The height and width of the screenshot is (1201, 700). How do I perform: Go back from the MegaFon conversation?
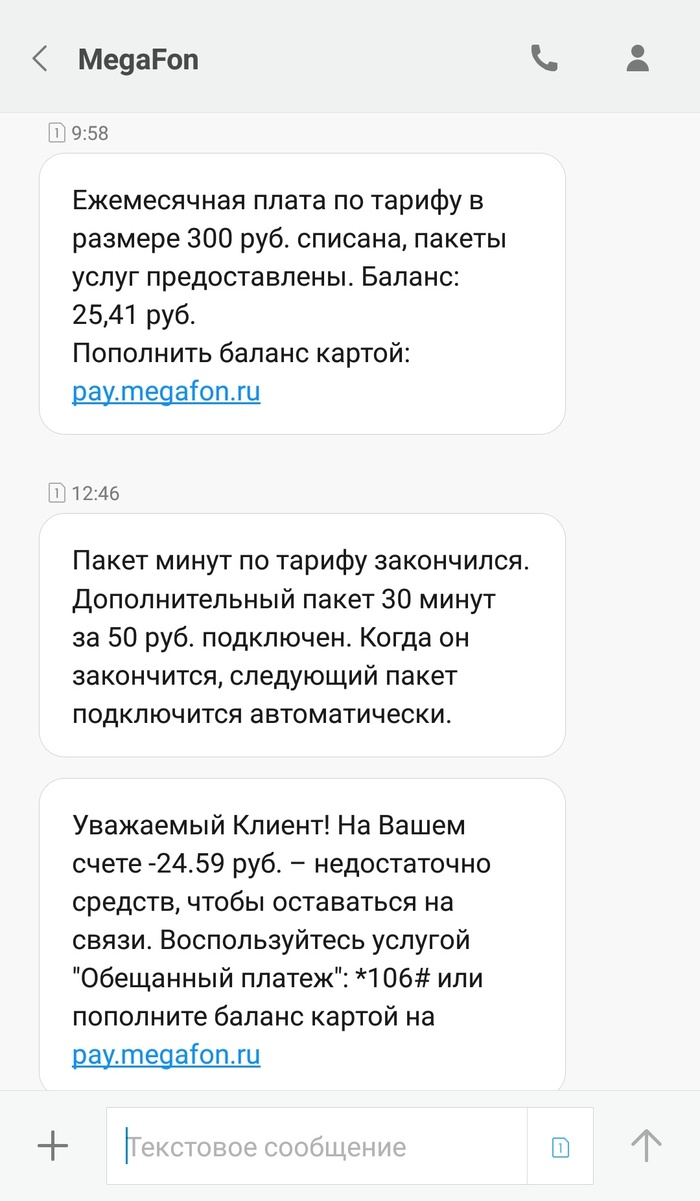(x=40, y=60)
